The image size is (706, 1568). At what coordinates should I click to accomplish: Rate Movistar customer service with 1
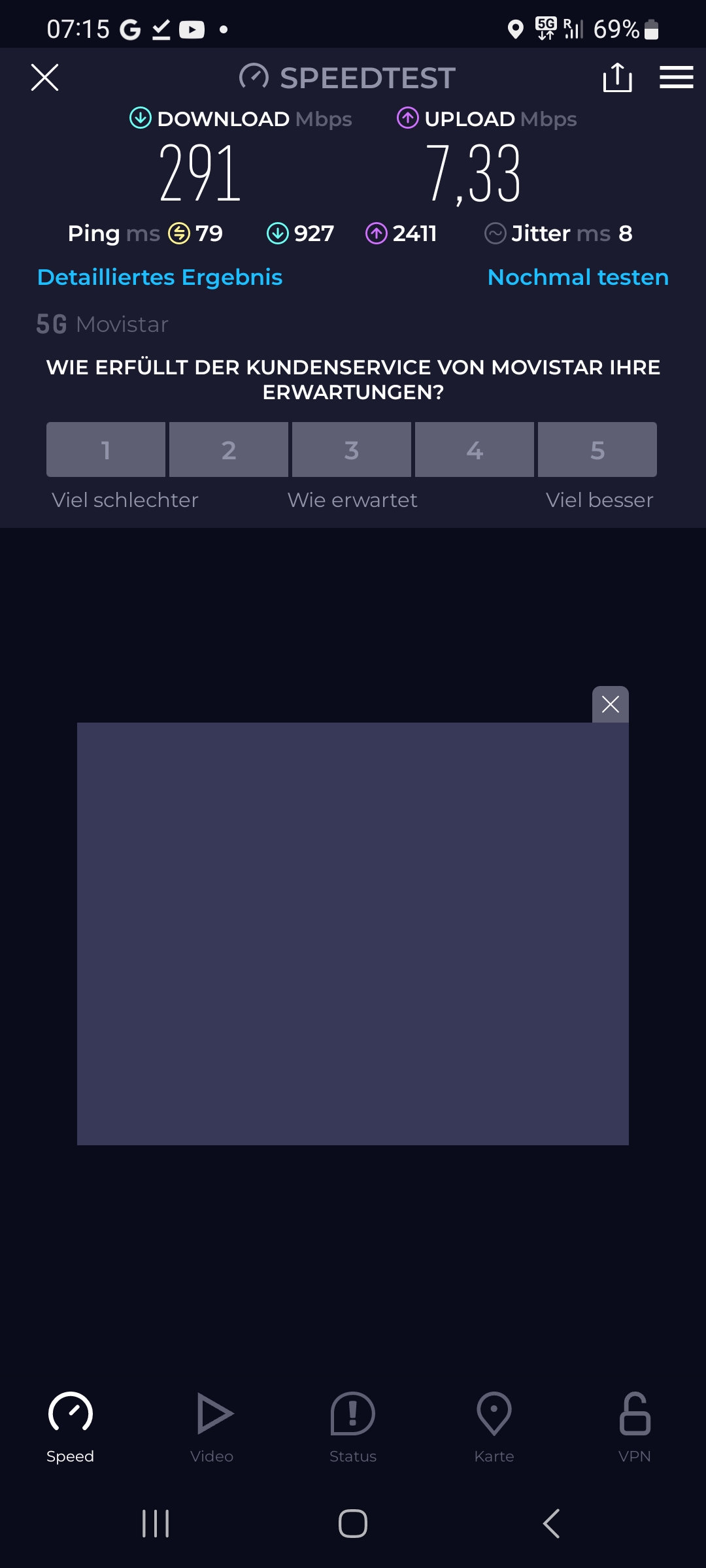pos(106,449)
